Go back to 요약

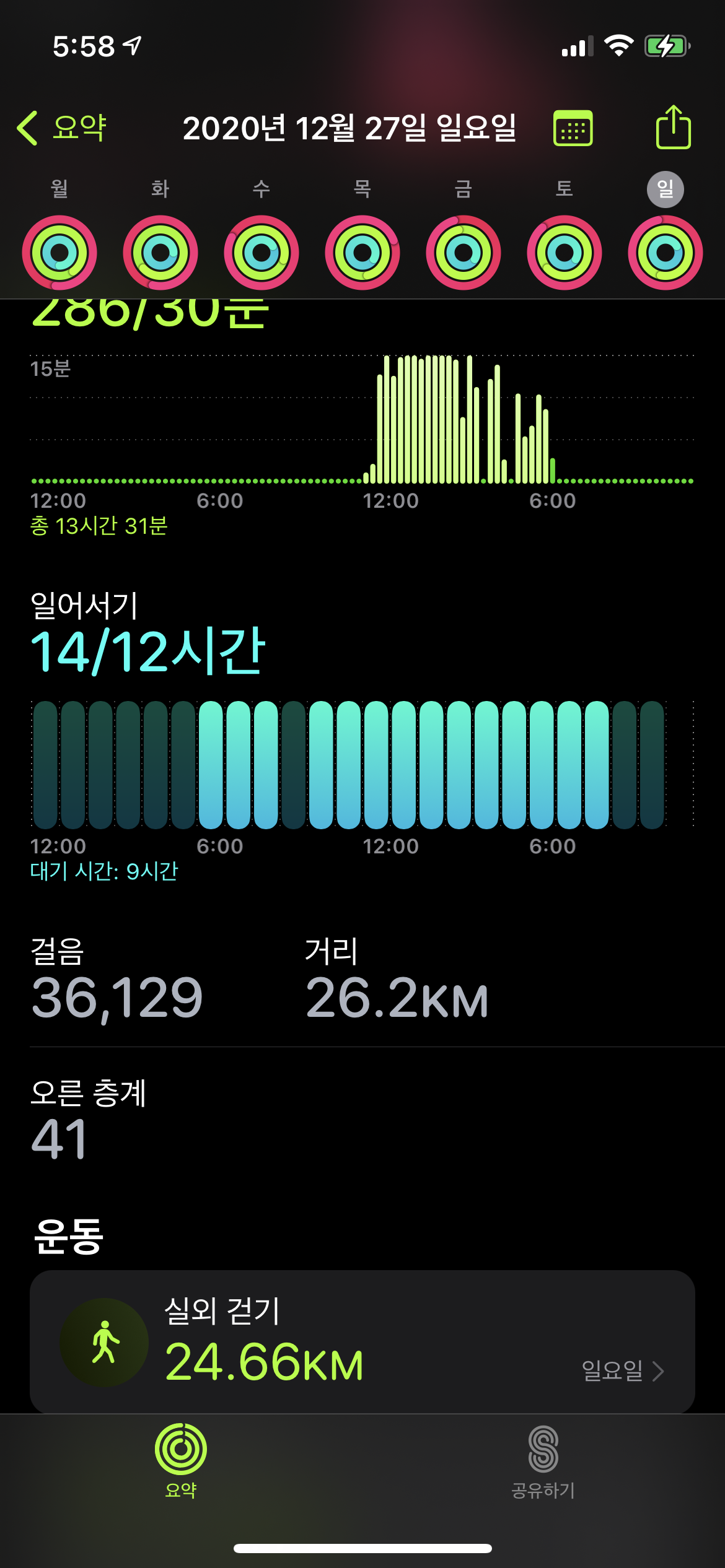click(x=61, y=128)
